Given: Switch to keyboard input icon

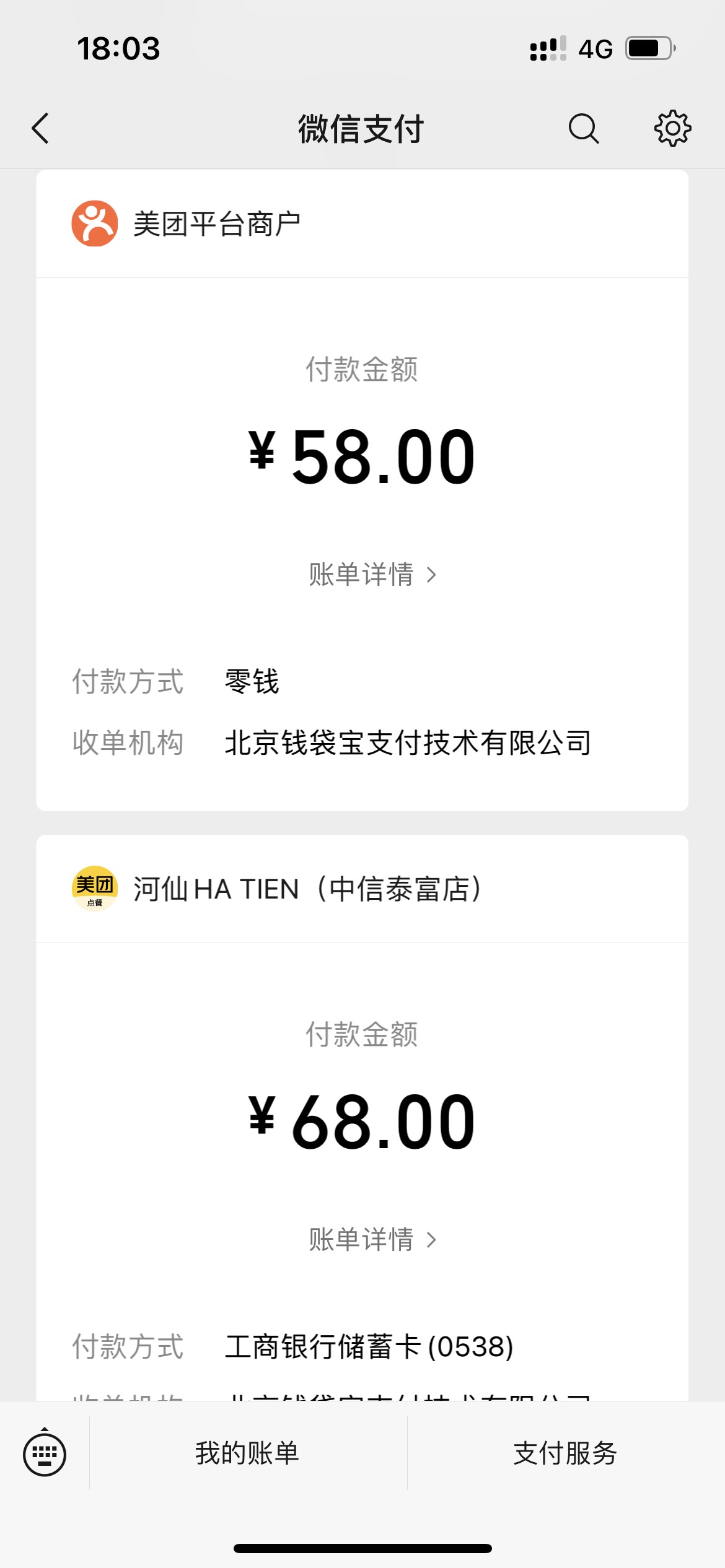Looking at the screenshot, I should click(45, 1453).
